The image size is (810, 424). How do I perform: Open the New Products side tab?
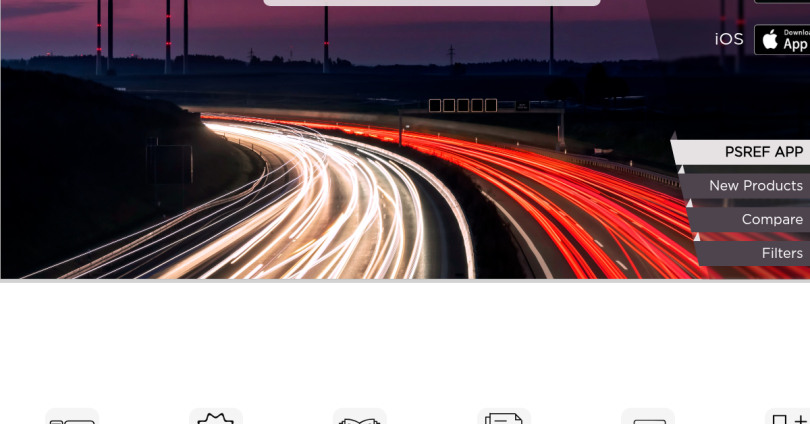click(754, 186)
